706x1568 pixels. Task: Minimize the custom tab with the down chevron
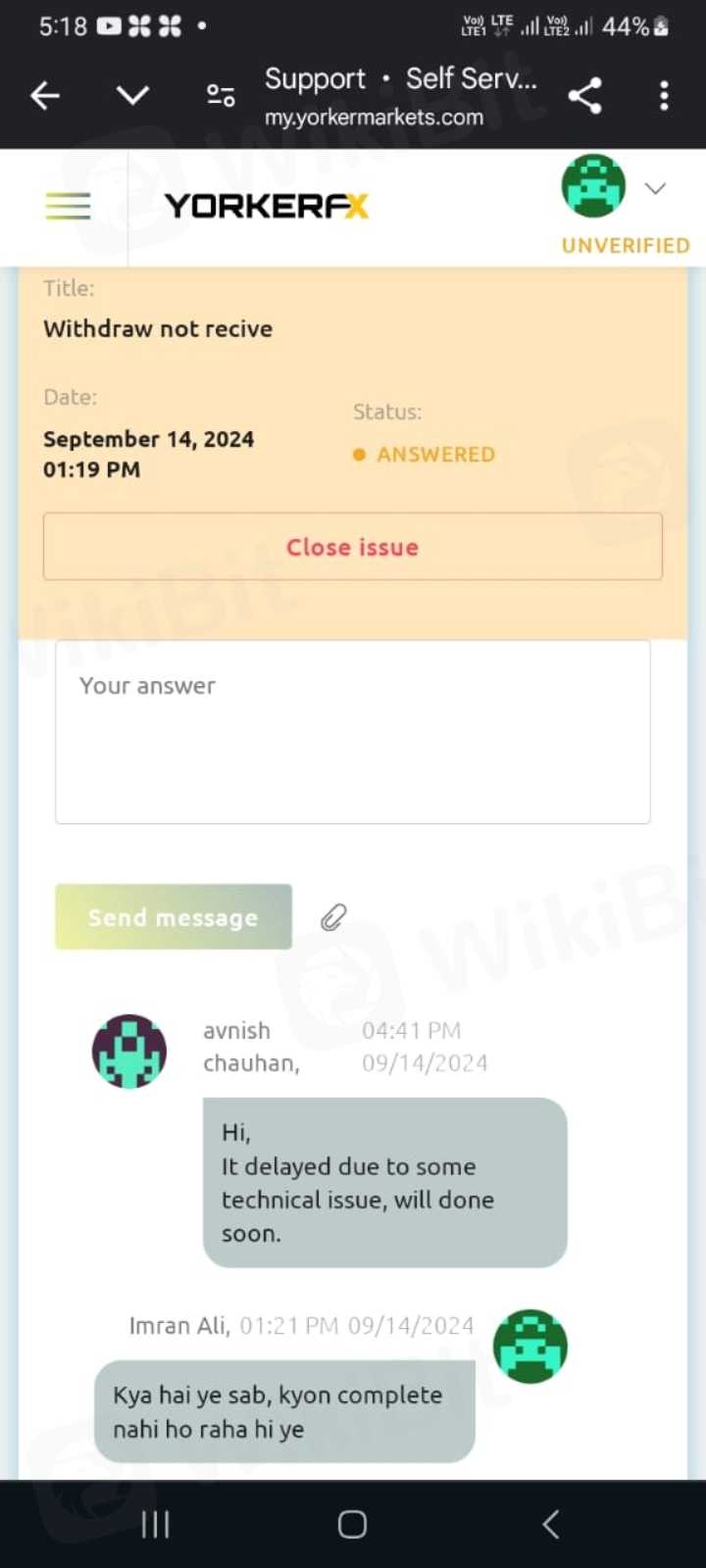click(132, 96)
